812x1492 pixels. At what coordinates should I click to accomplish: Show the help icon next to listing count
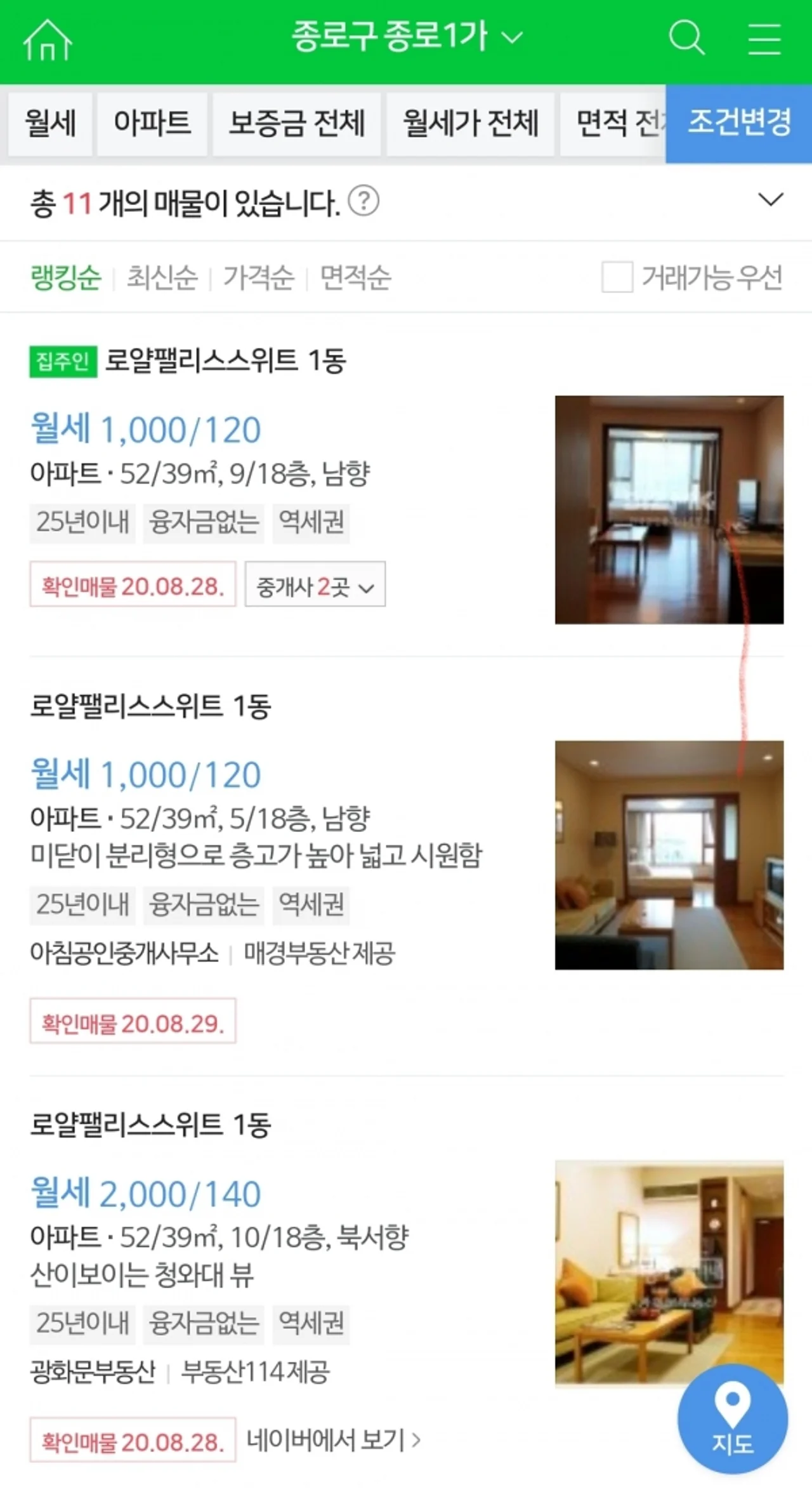click(x=364, y=201)
